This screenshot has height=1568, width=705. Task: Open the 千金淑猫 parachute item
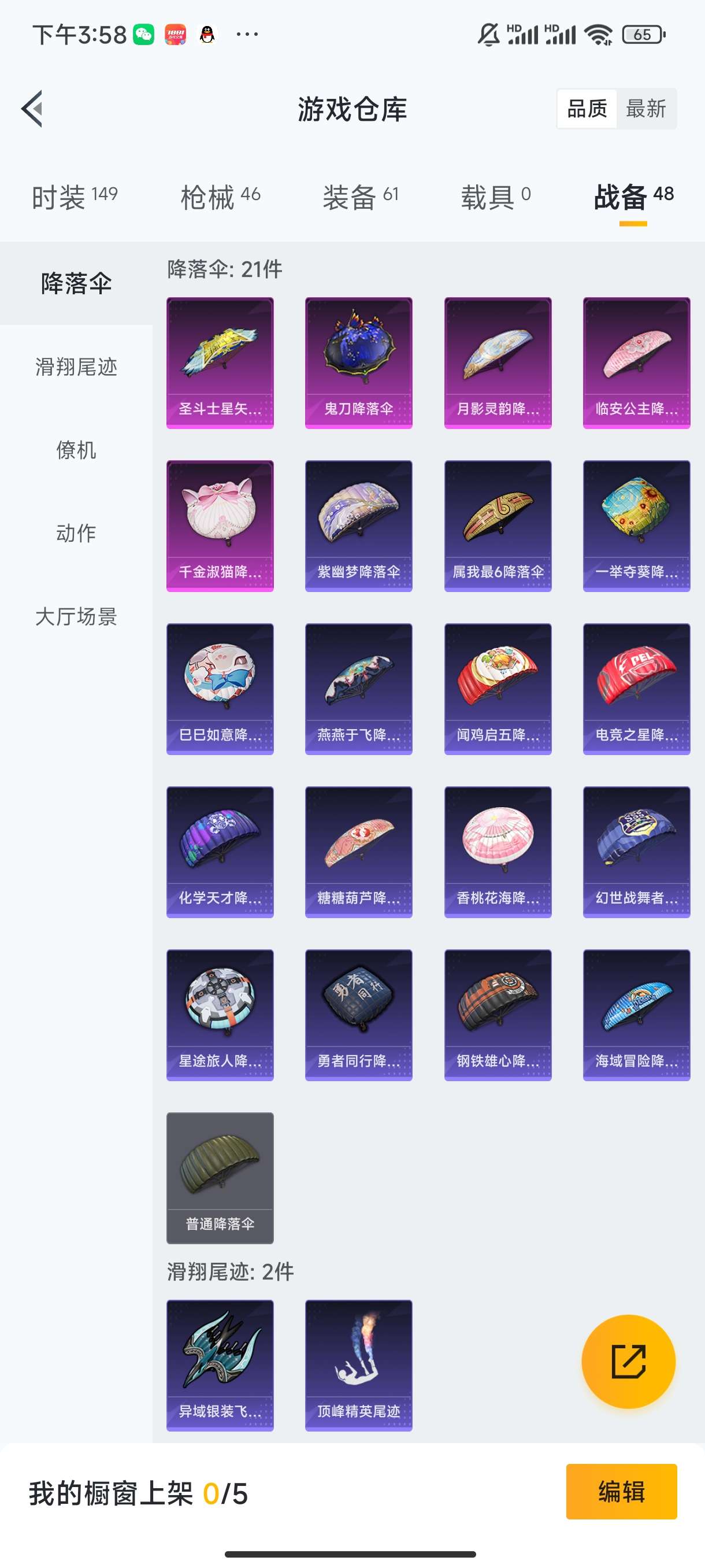220,526
